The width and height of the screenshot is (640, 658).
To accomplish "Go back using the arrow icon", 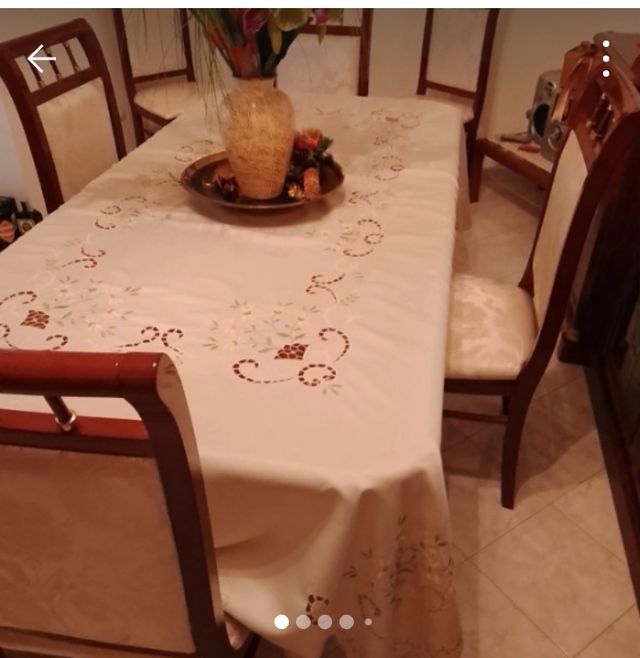I will tap(41, 59).
